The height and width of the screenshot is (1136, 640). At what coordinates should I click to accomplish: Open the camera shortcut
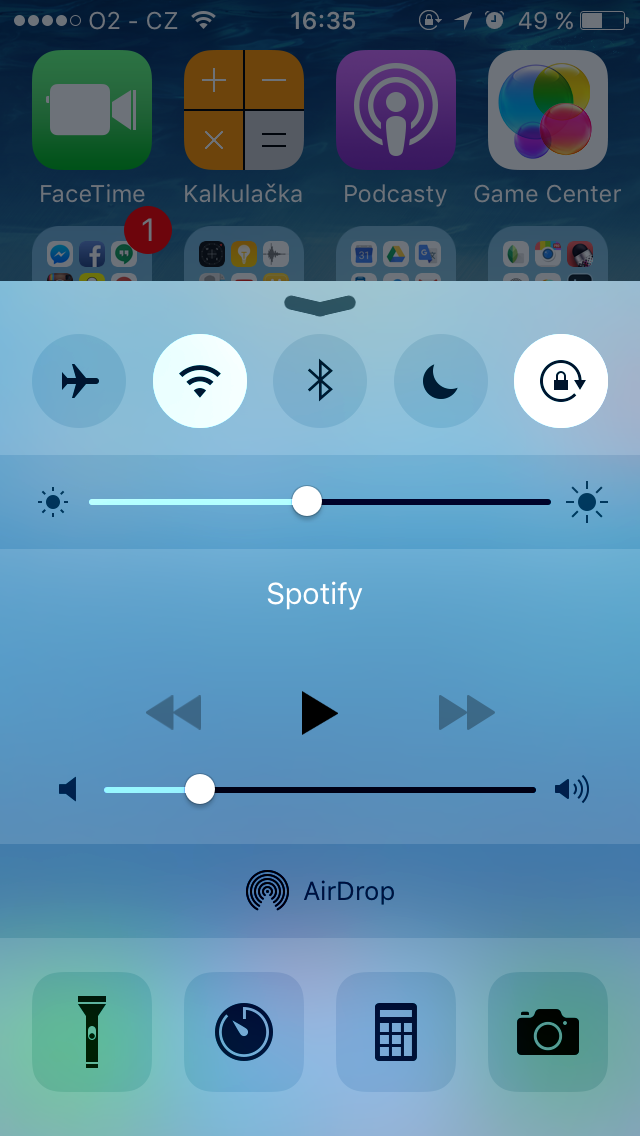click(x=548, y=1032)
